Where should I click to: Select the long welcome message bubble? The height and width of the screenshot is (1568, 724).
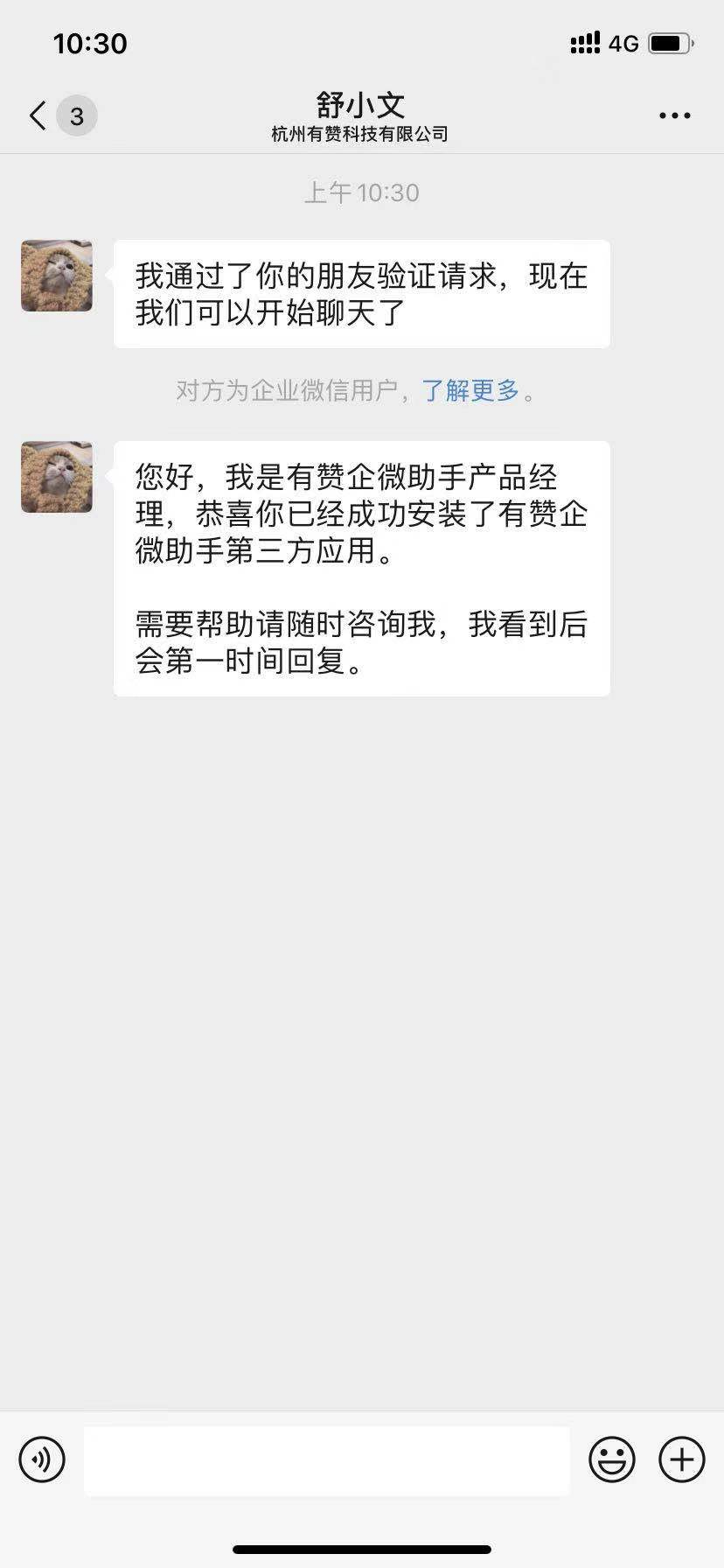tap(361, 569)
